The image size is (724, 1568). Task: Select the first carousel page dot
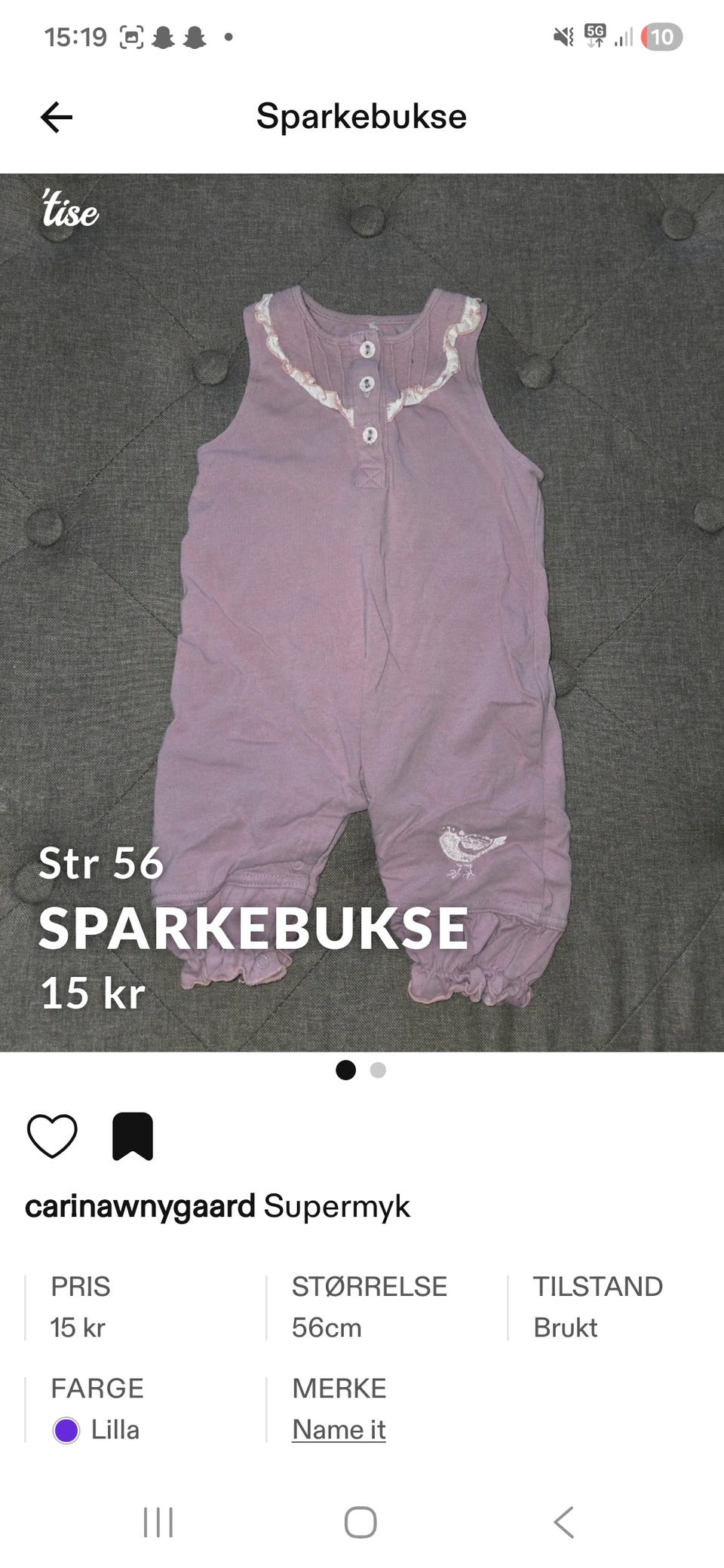(347, 1070)
